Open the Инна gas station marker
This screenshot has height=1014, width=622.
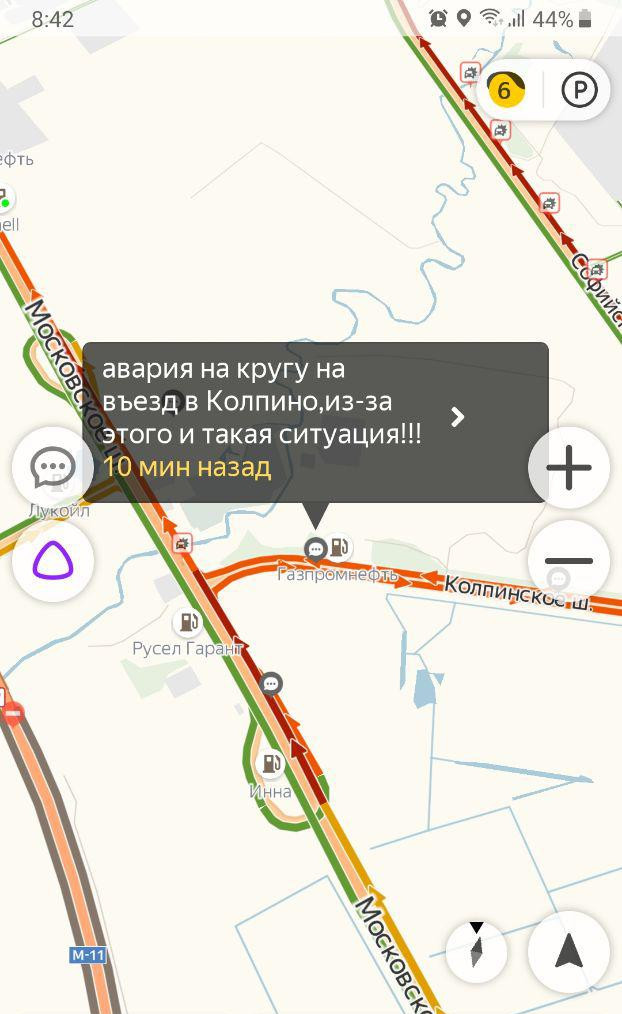pos(270,765)
